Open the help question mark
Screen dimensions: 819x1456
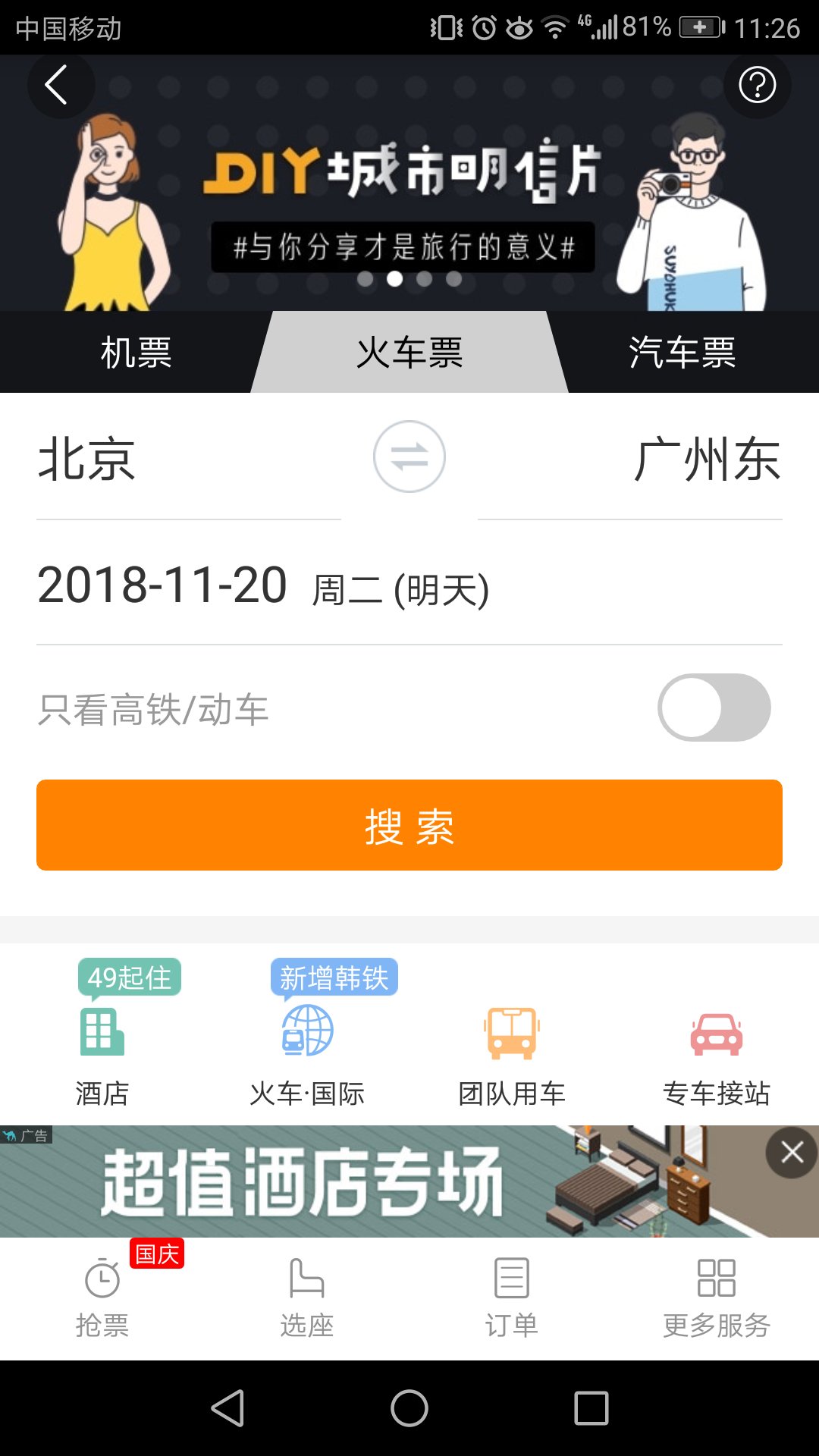(758, 85)
